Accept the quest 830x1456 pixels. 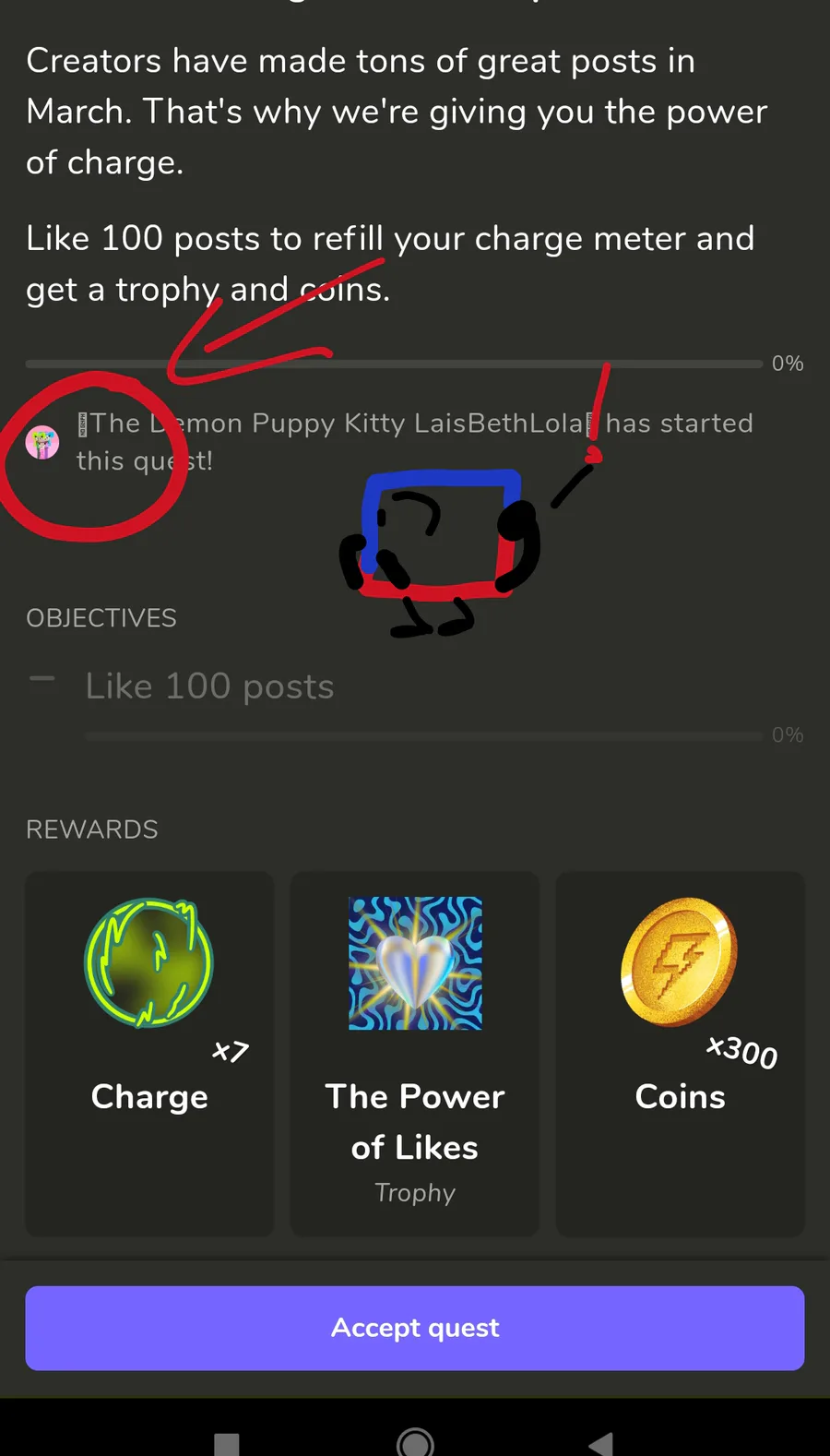(415, 1327)
